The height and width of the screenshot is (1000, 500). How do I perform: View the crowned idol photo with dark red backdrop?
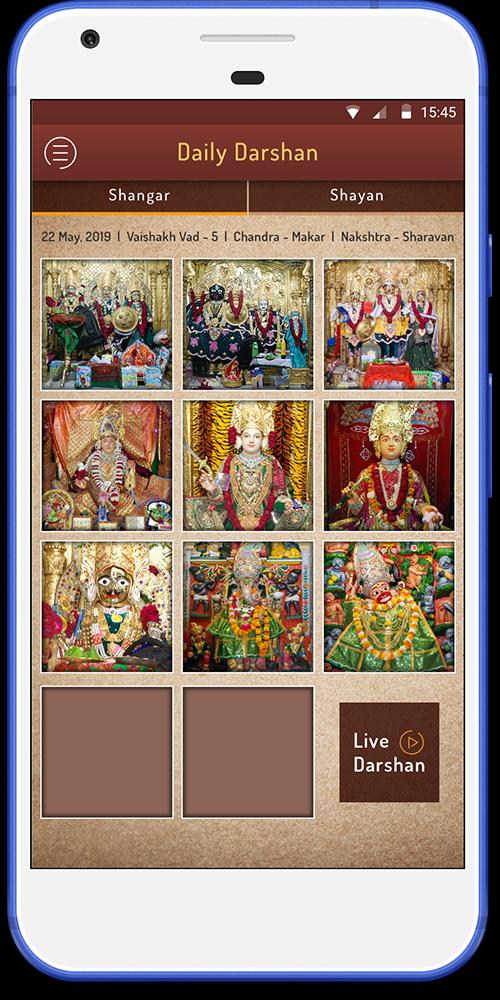tap(389, 466)
